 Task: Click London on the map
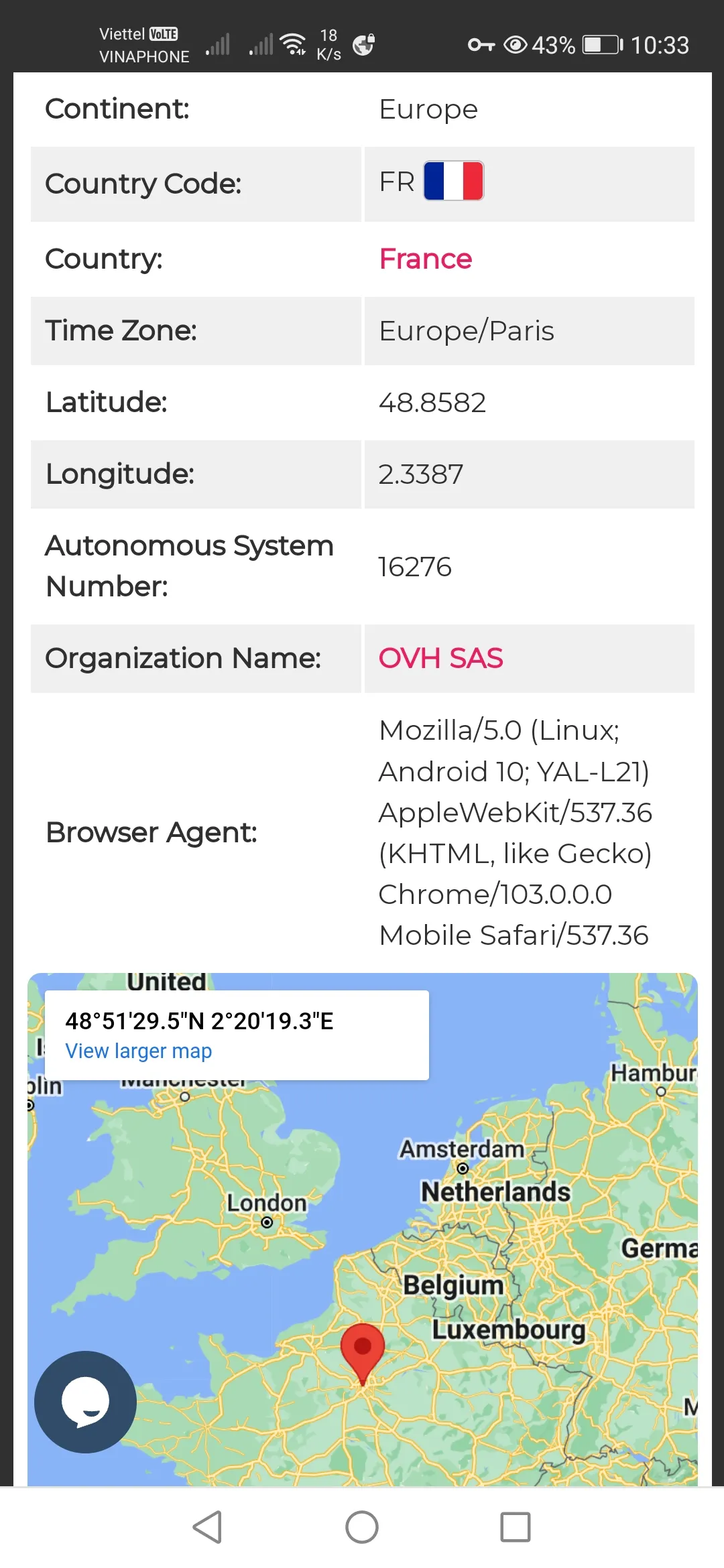tap(266, 1201)
